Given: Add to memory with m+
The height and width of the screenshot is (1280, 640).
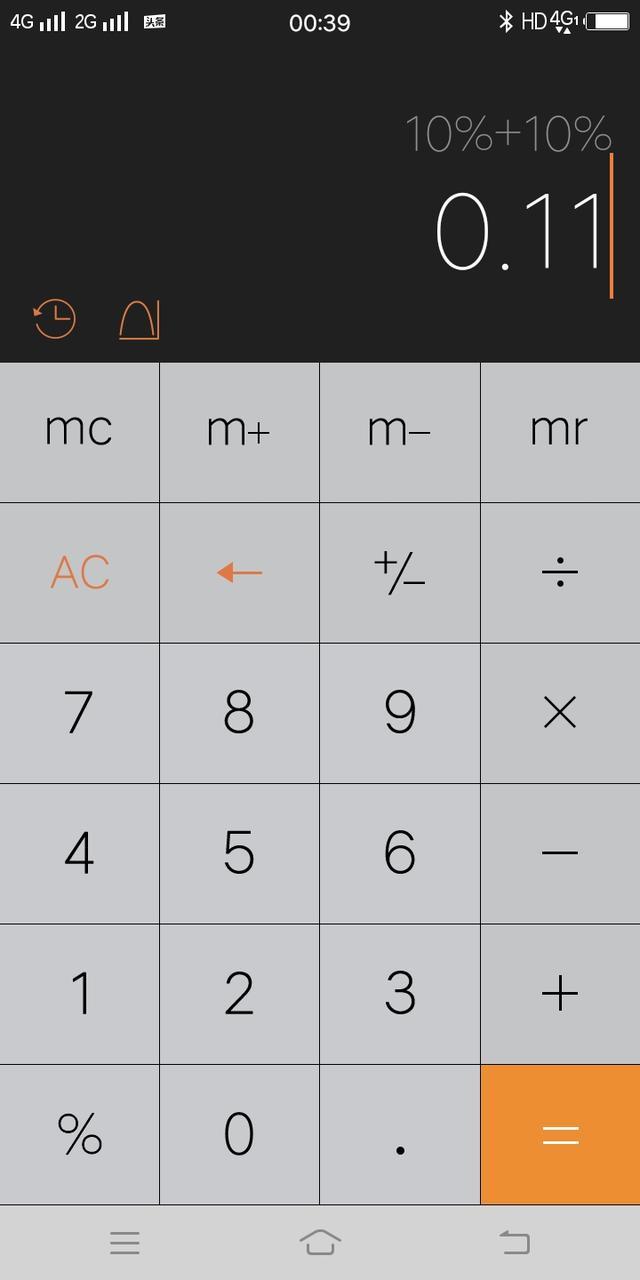Looking at the screenshot, I should coord(239,432).
